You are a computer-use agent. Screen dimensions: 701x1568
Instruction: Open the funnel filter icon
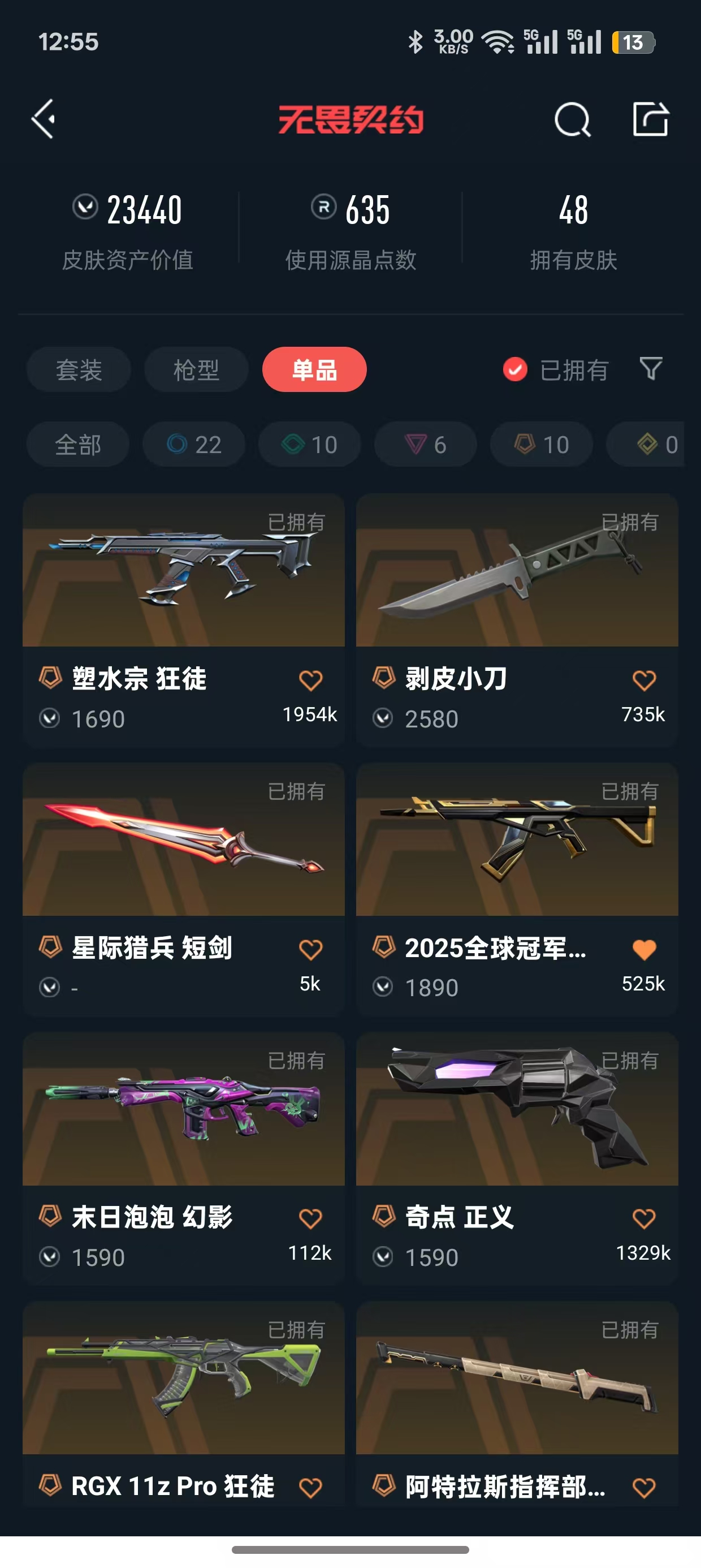coord(651,369)
